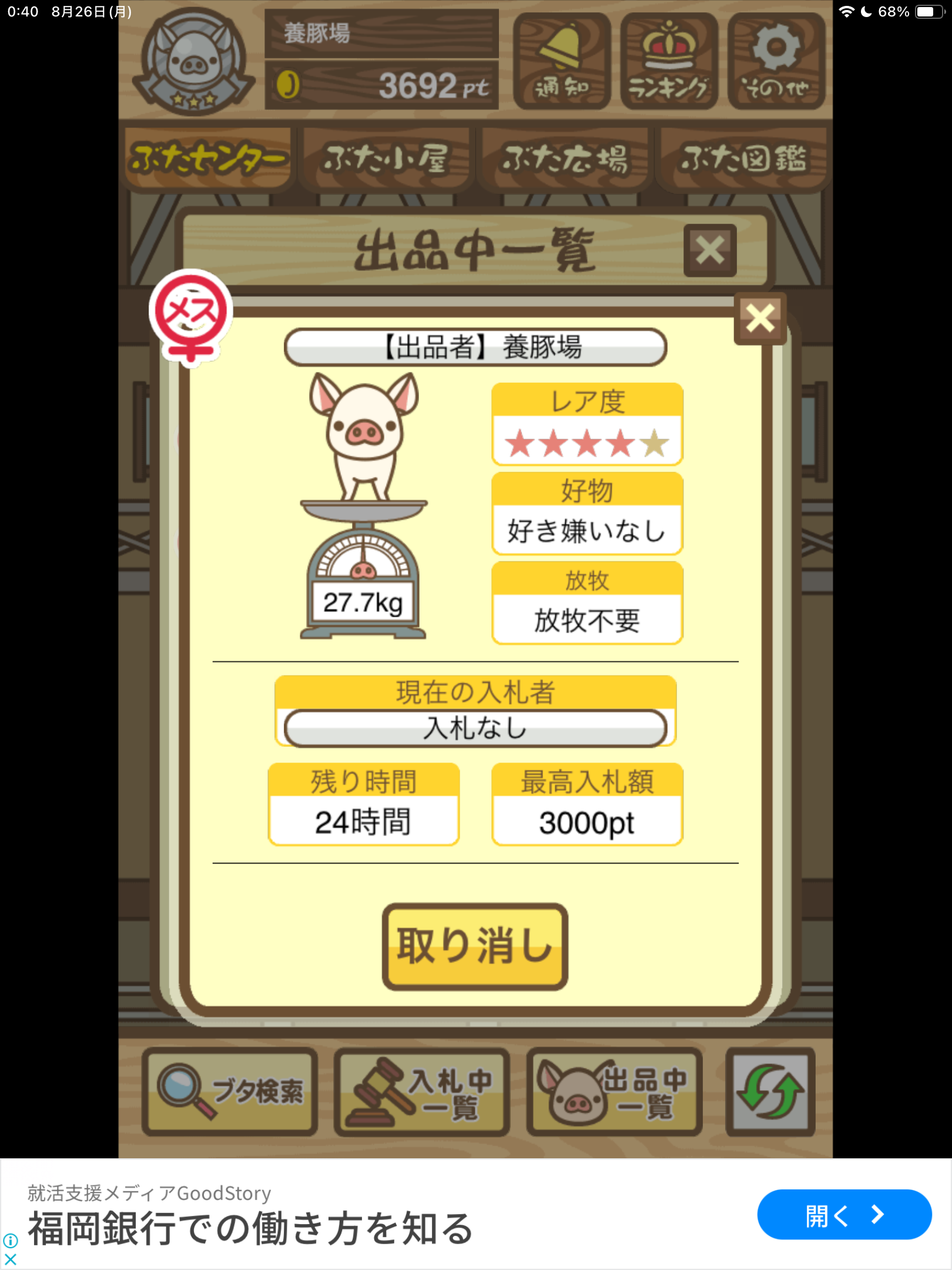952x1270 pixels.
Task: Close the pig detail popup
Action: (760, 318)
